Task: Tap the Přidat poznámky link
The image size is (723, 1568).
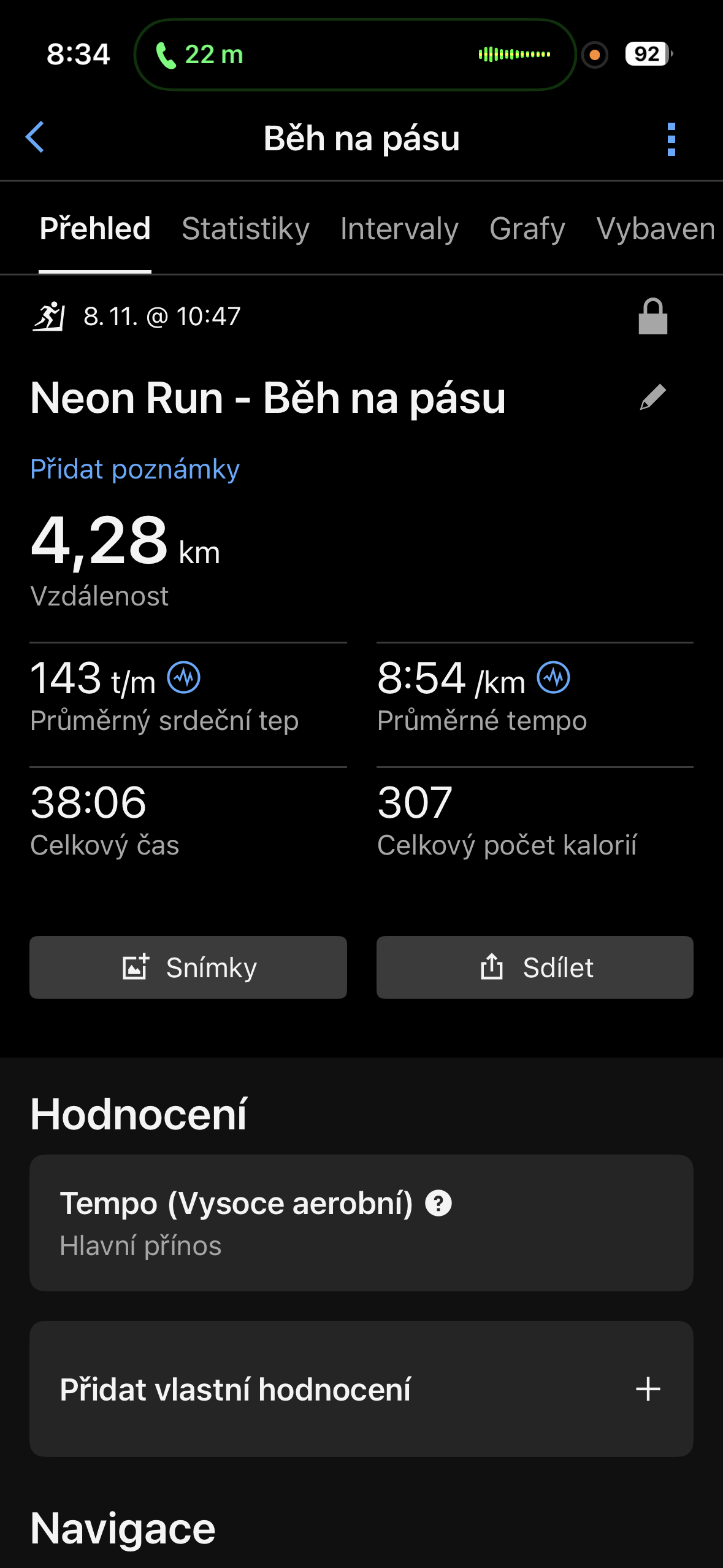Action: [x=135, y=469]
